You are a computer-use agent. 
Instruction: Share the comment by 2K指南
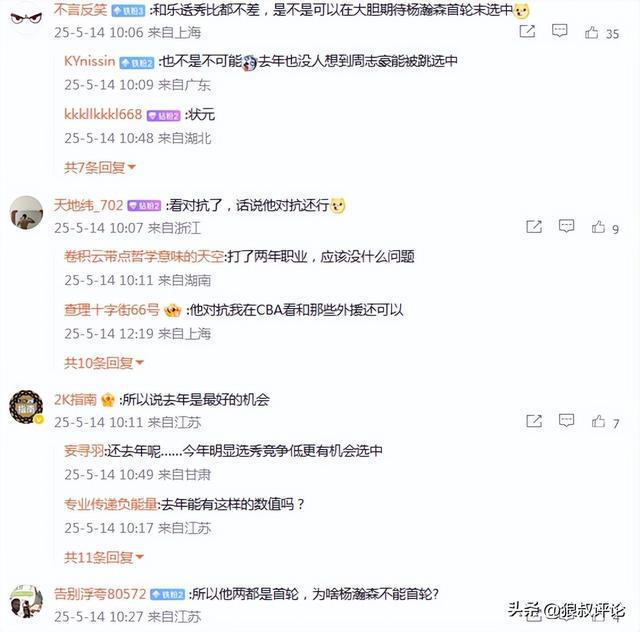[534, 422]
